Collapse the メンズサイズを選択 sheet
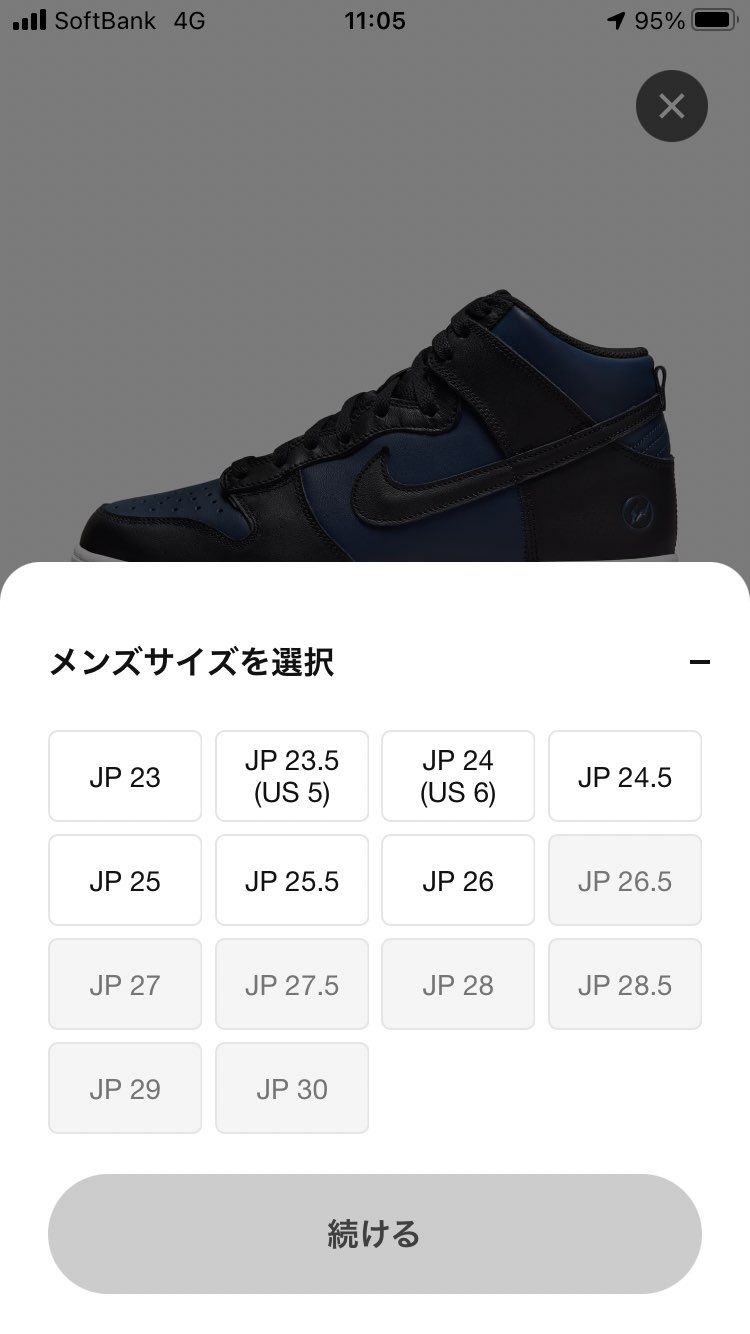Screen dimensions: 750x1334 [x=700, y=662]
